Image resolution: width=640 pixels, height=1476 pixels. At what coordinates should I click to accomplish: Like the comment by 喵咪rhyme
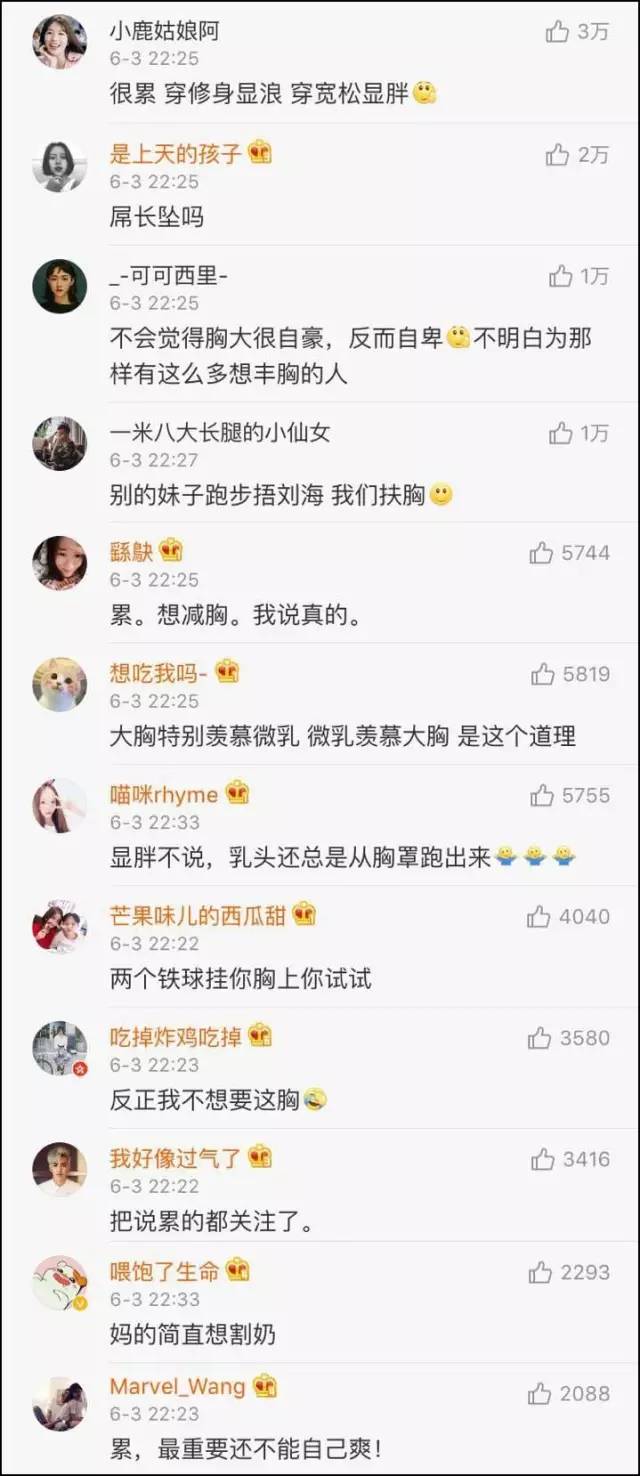(542, 795)
